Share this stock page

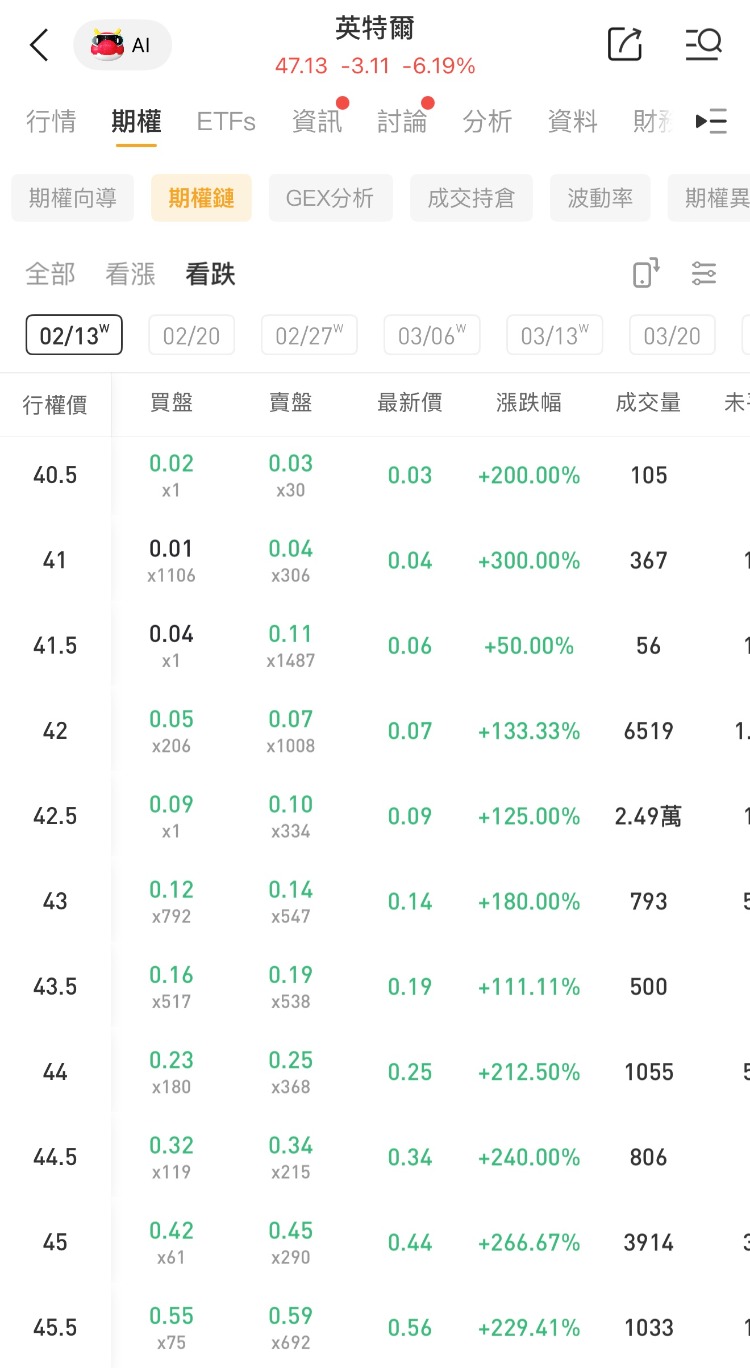click(625, 44)
